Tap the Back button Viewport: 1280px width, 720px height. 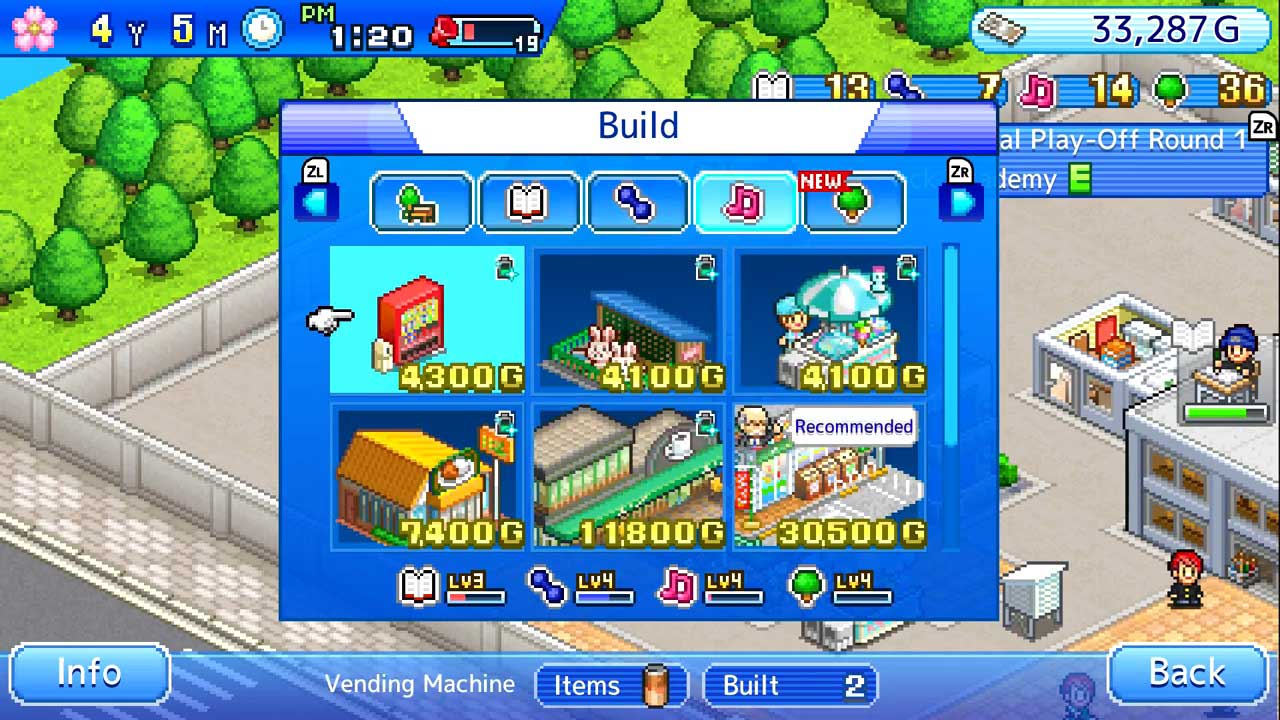(1187, 674)
